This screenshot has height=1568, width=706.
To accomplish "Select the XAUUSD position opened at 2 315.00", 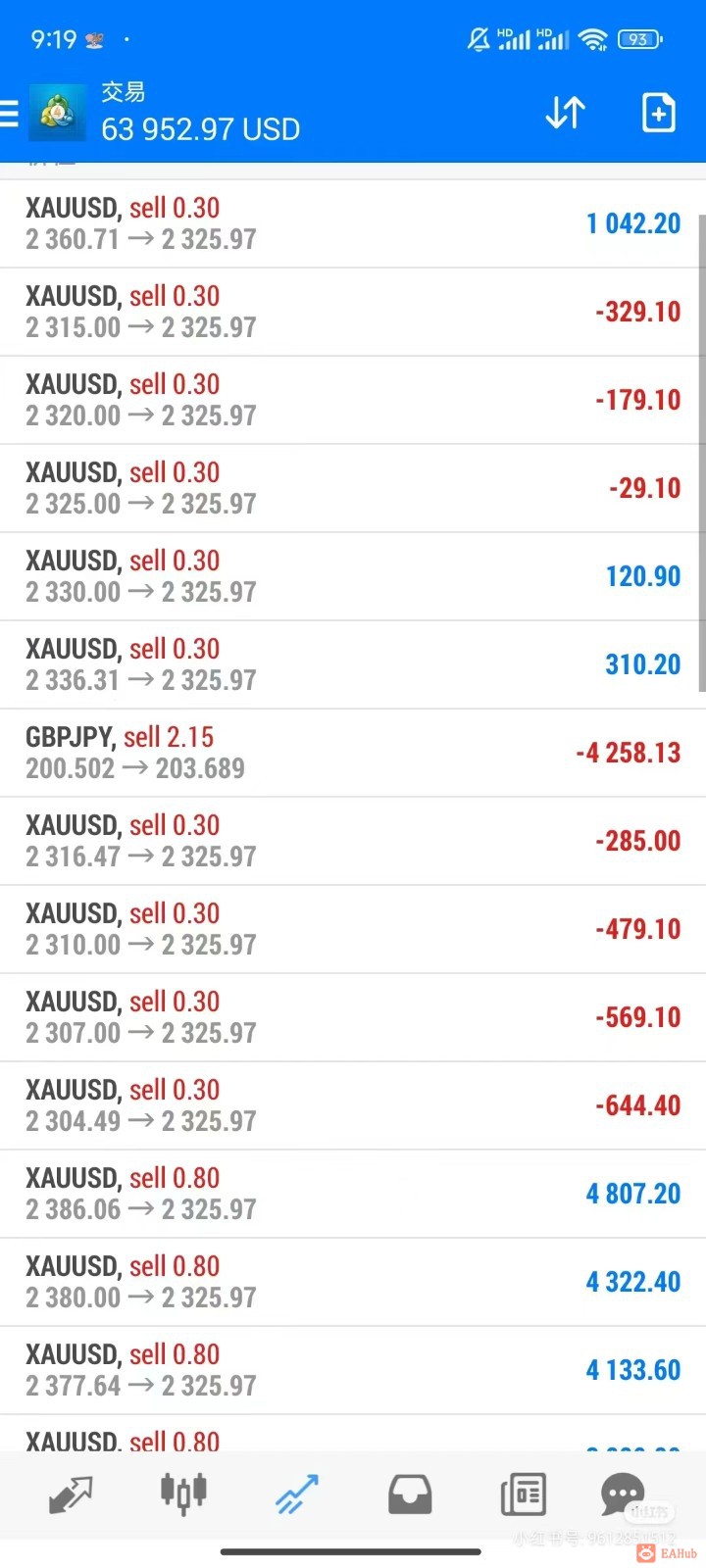I will [x=353, y=312].
